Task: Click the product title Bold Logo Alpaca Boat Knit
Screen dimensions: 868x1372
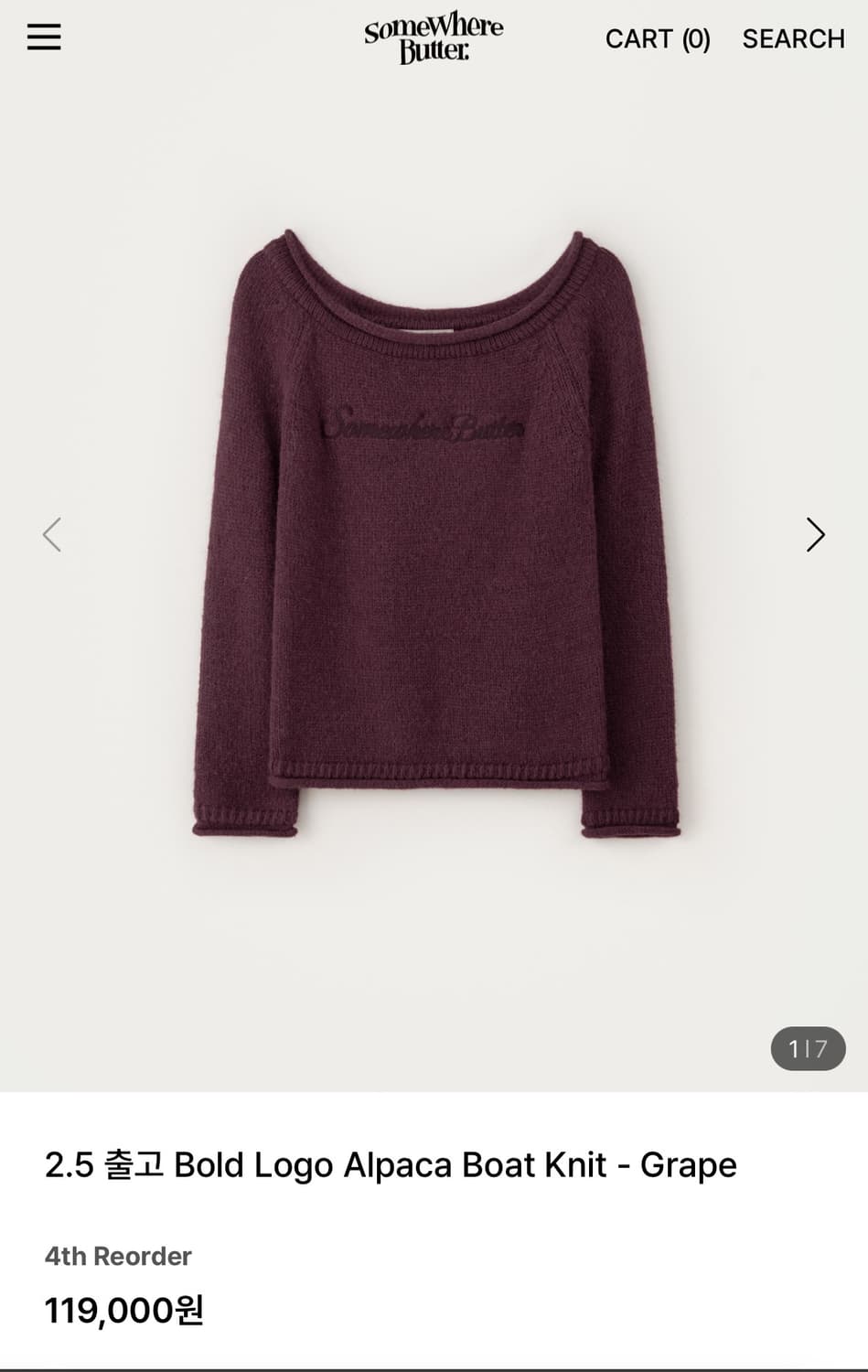Action: click(391, 1164)
